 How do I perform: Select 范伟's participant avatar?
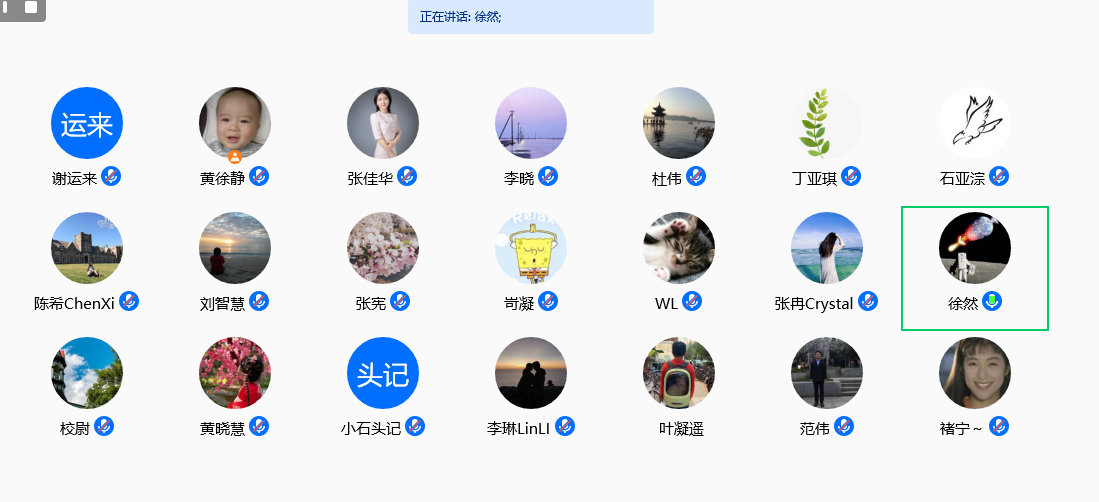tap(827, 373)
